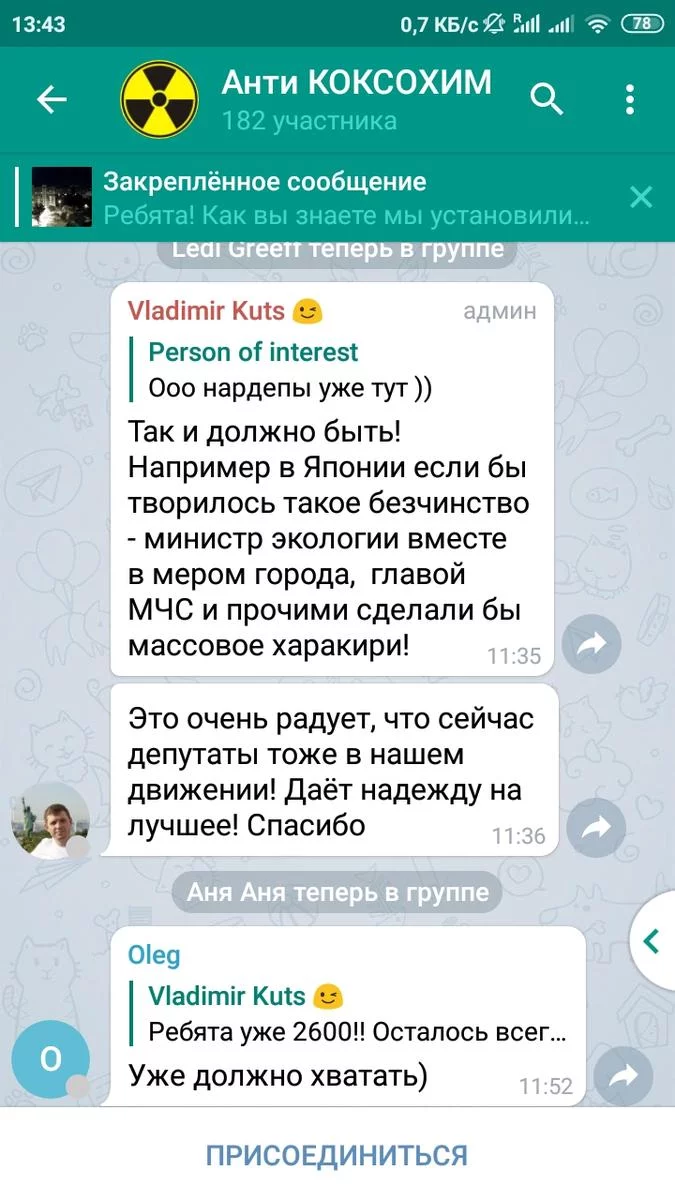Screen dimensions: 675x1200
Task: Search messages in this group
Action: 547,98
